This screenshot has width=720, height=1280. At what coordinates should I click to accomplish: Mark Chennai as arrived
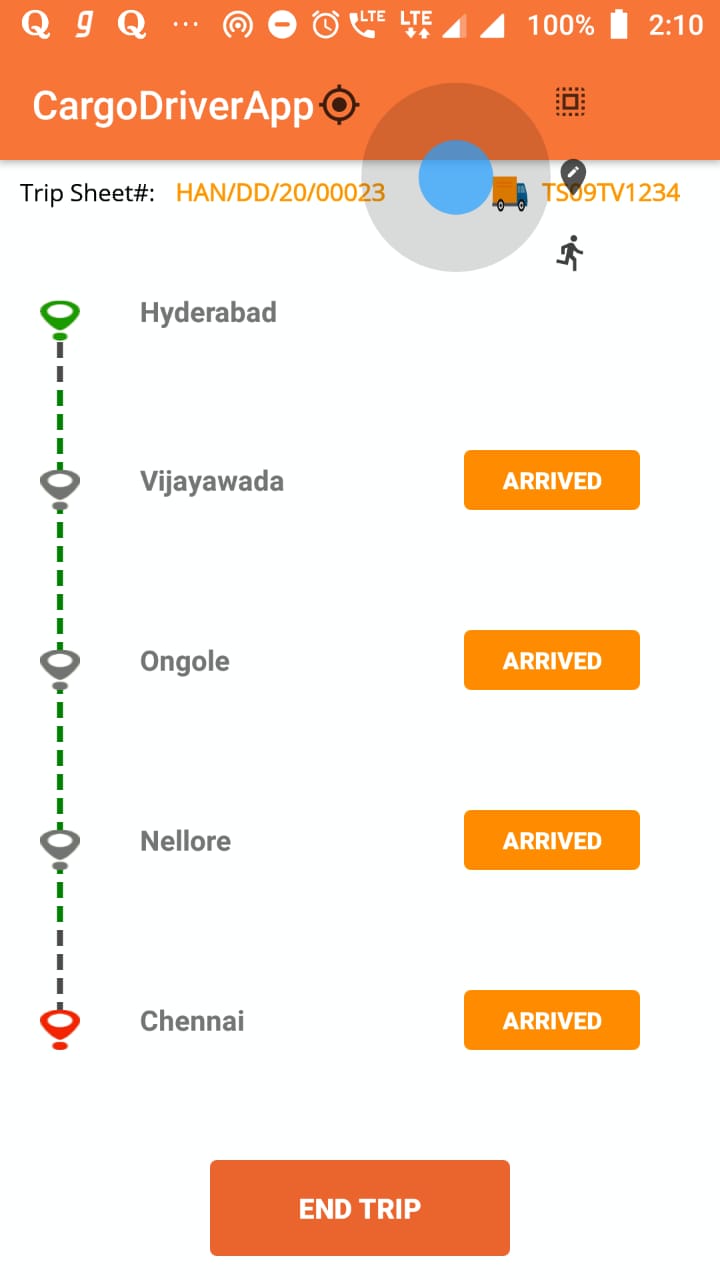tap(551, 1021)
